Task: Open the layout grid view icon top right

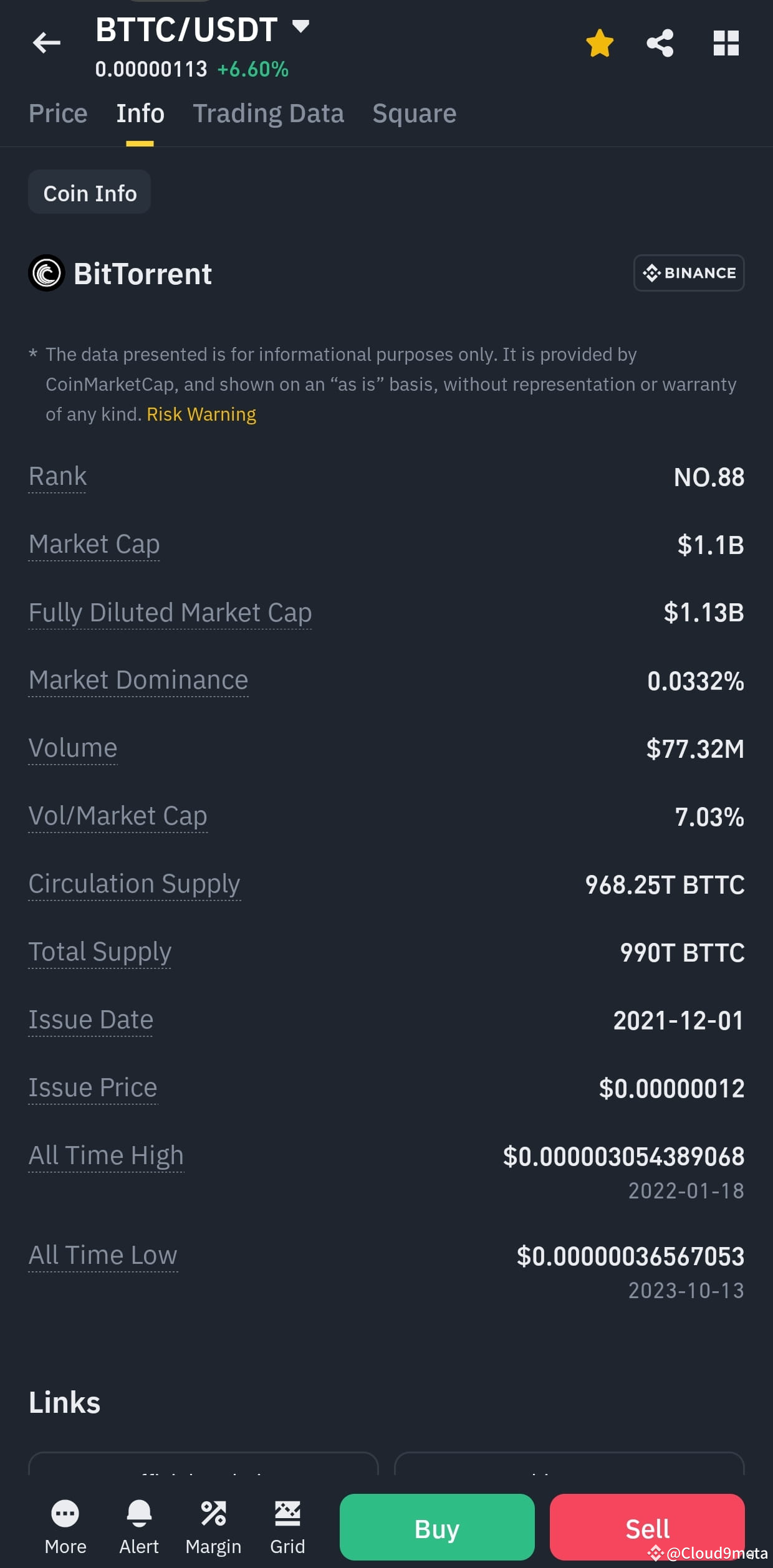Action: 725,42
